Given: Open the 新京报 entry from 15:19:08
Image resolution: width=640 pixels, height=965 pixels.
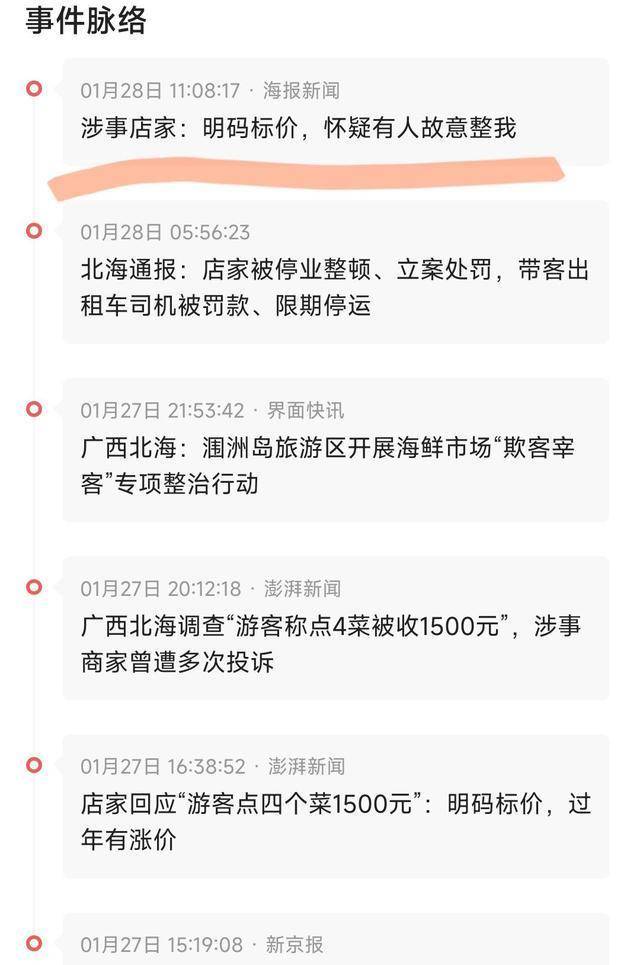Looking at the screenshot, I should (334, 943).
